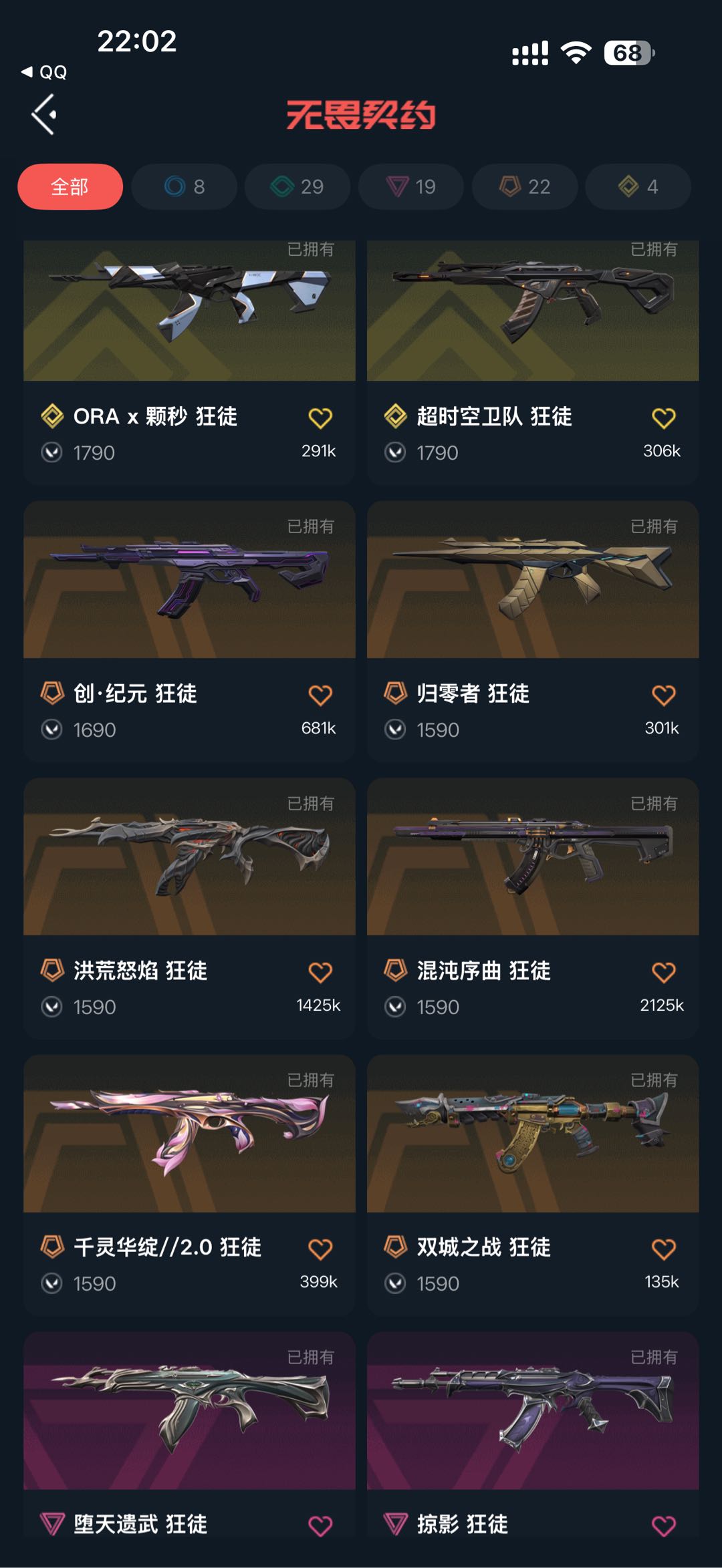722x1568 pixels.
Task: Select the 全部 filter chip
Action: 70,186
